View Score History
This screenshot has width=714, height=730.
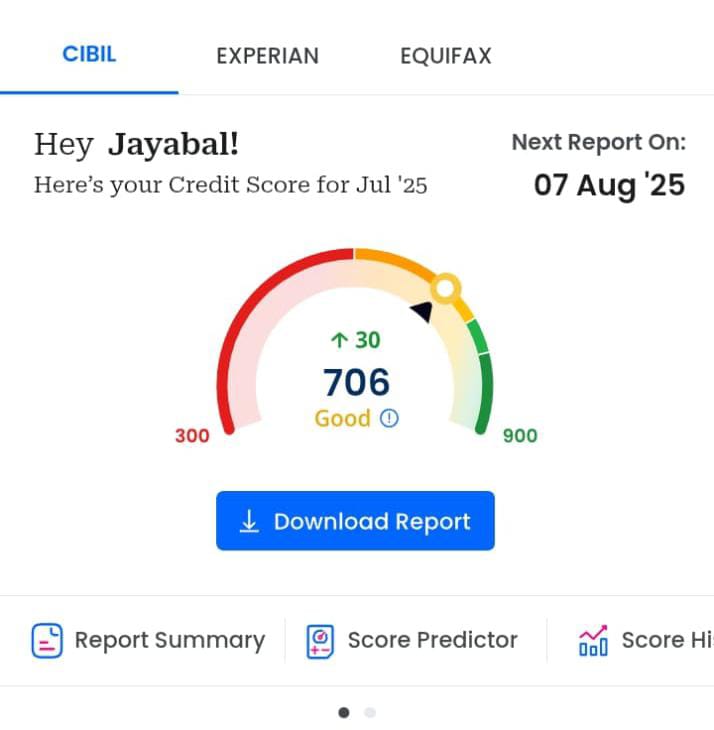pos(645,640)
